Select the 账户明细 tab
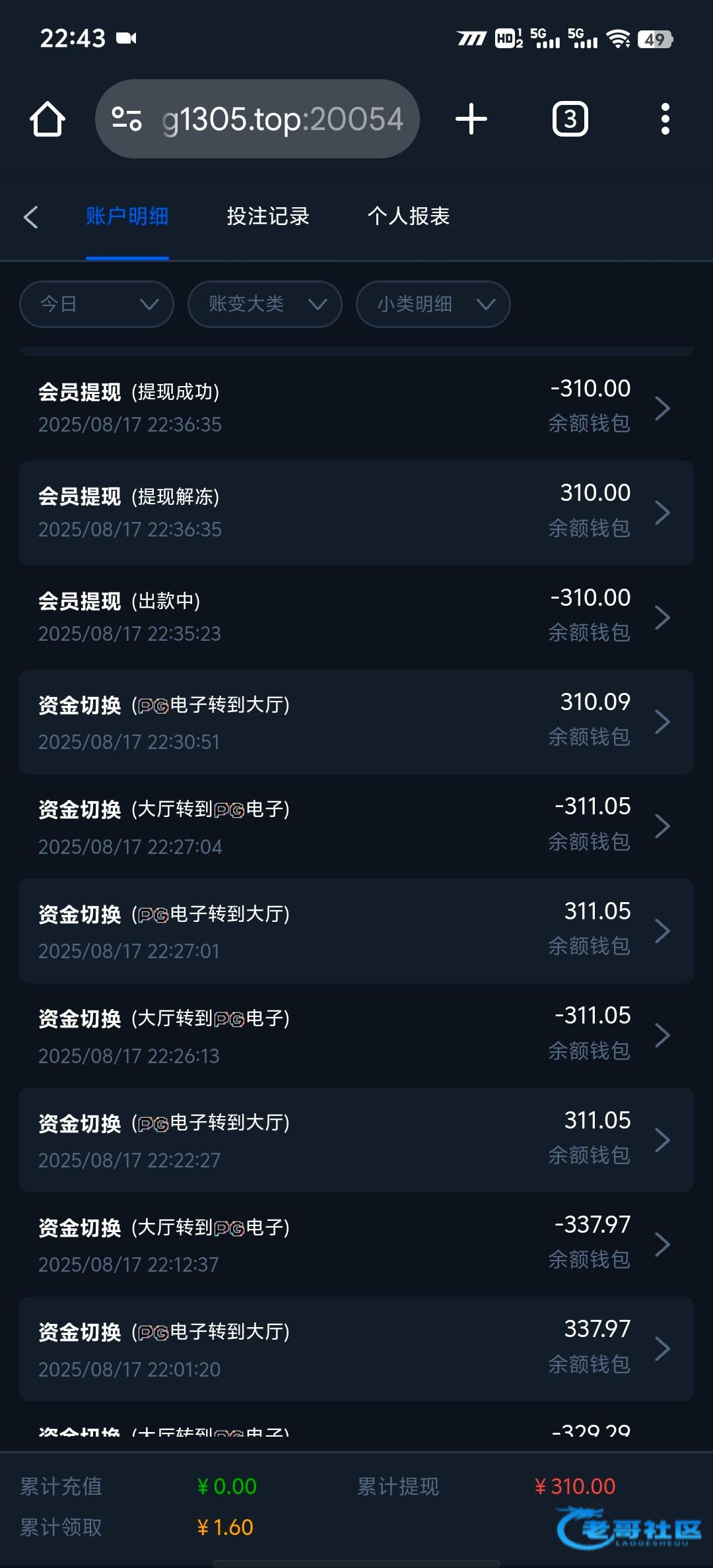The height and width of the screenshot is (1568, 713). click(x=127, y=216)
